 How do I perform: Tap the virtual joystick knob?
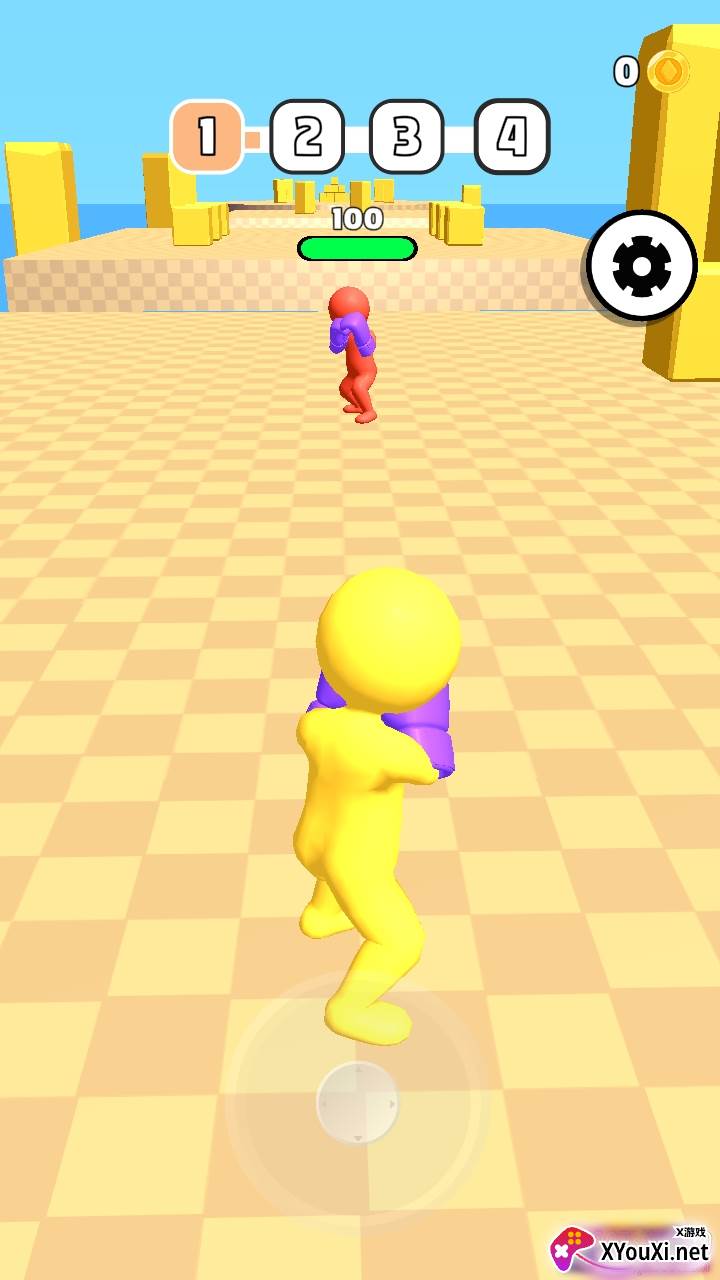pos(358,1103)
